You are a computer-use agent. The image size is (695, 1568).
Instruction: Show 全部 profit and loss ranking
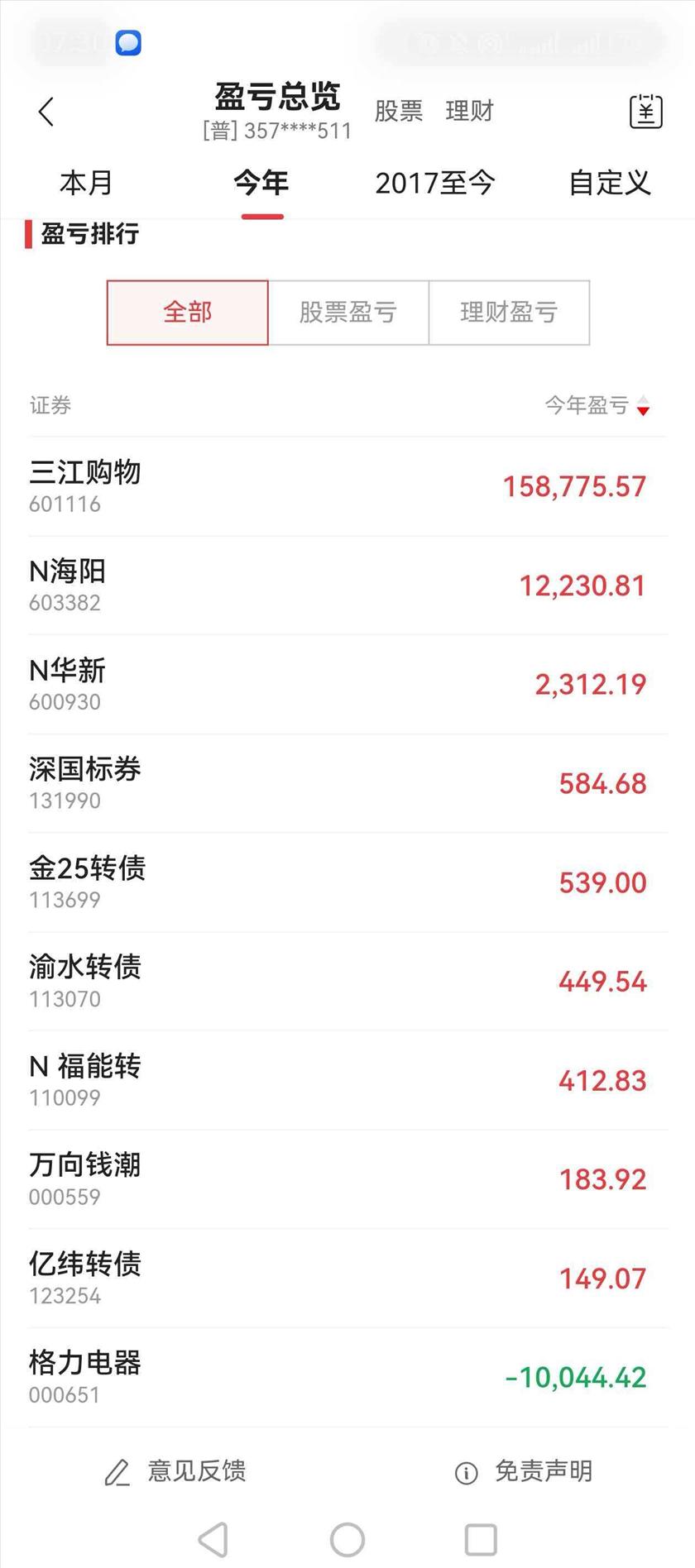coord(188,313)
